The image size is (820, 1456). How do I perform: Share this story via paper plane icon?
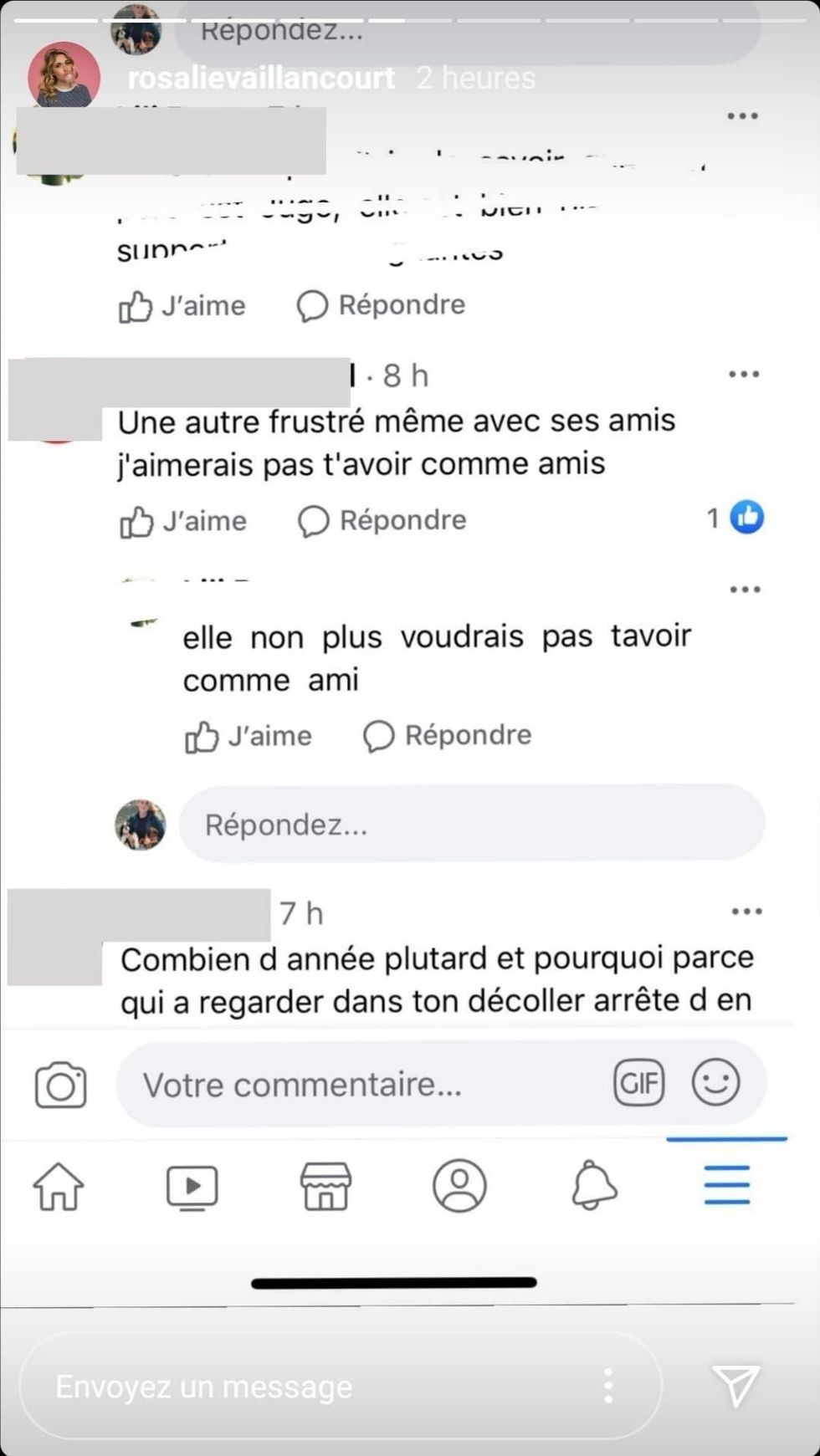tap(735, 1386)
